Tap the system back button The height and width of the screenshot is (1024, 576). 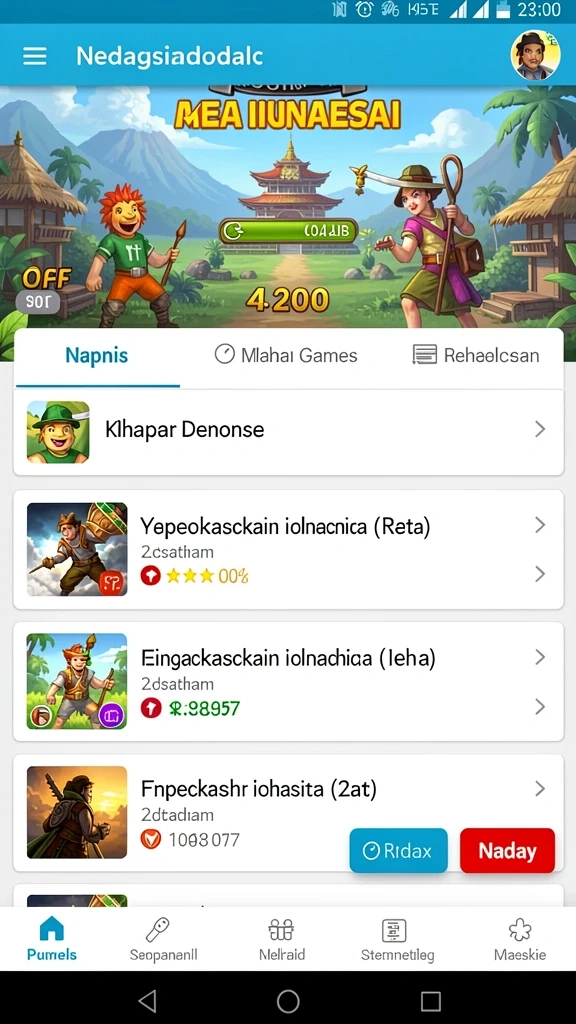(148, 1000)
